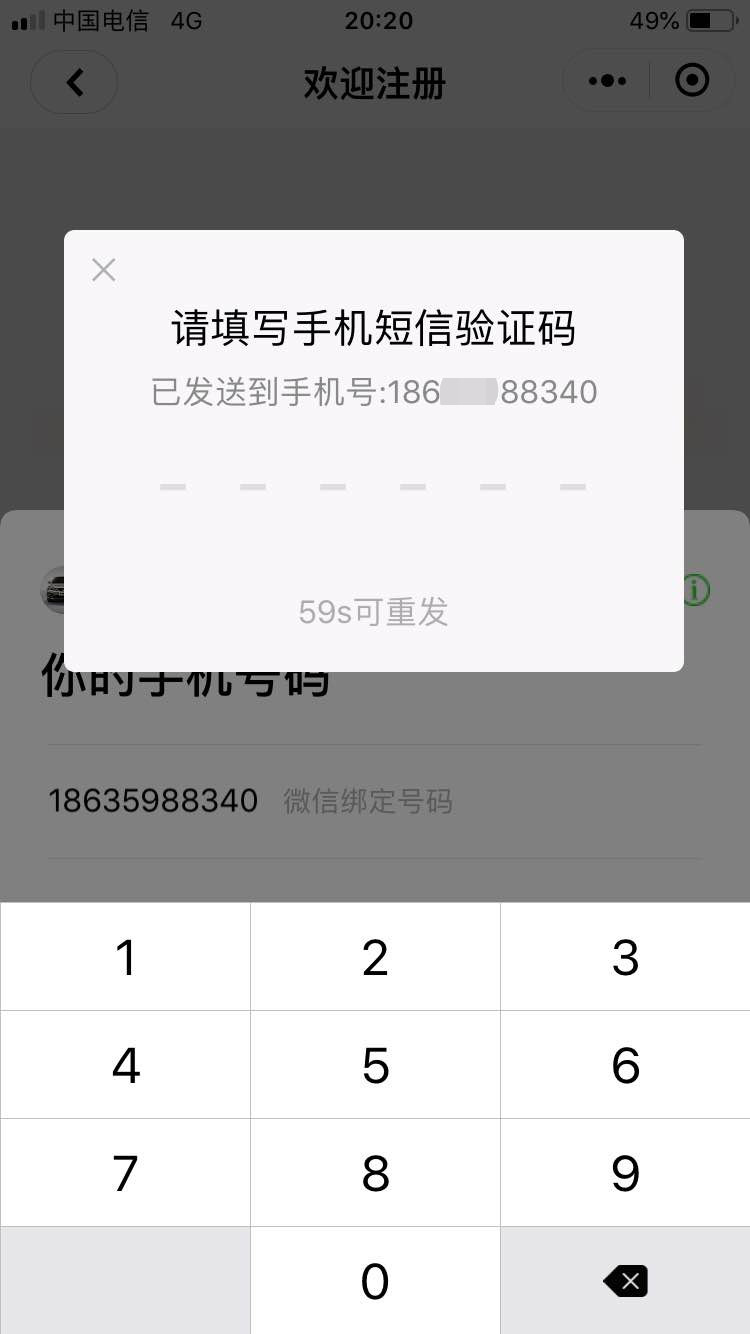Enter digit 0 on the keypad
The width and height of the screenshot is (750, 1334).
375,1281
